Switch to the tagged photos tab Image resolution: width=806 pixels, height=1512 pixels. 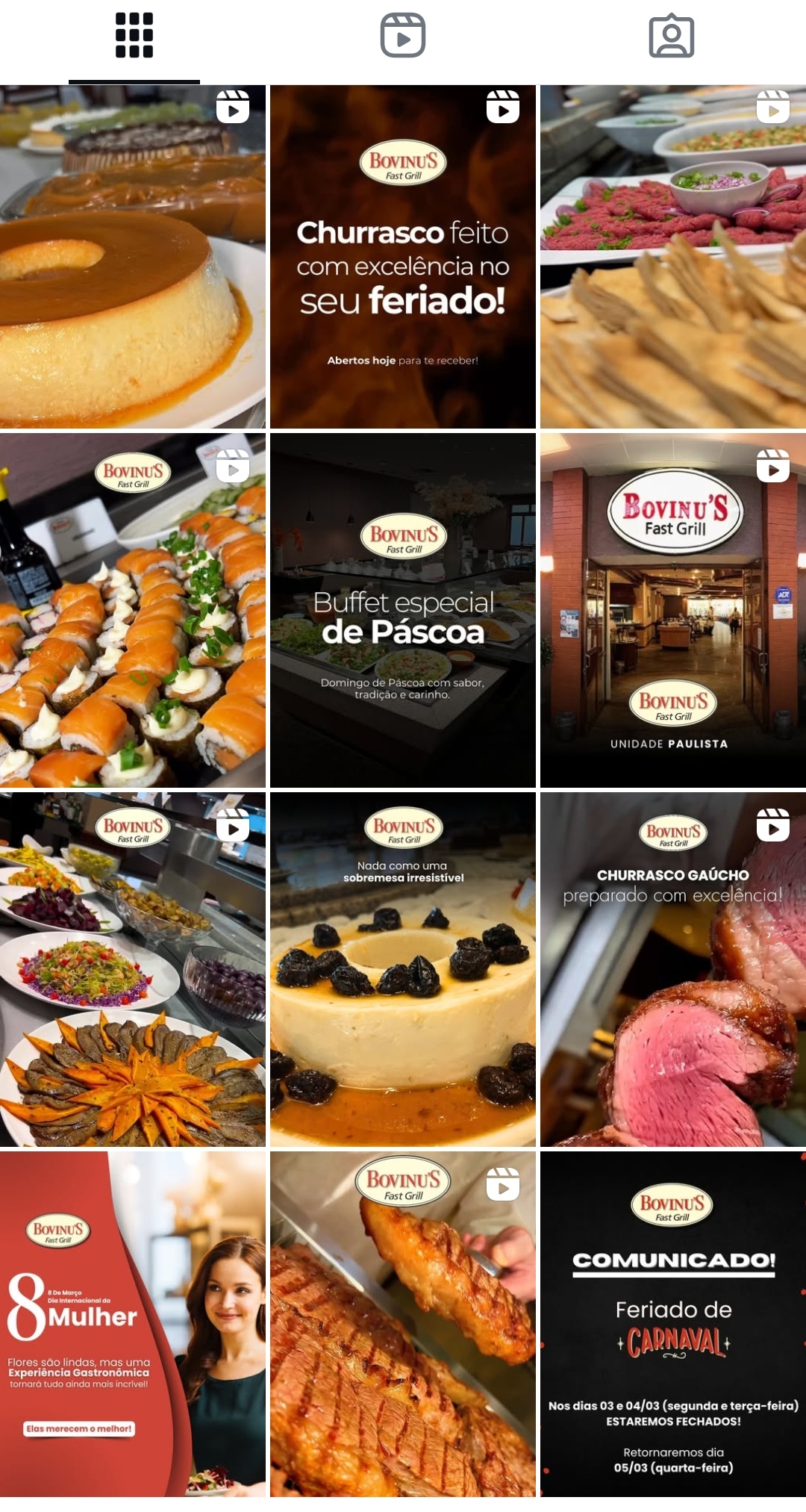672,36
